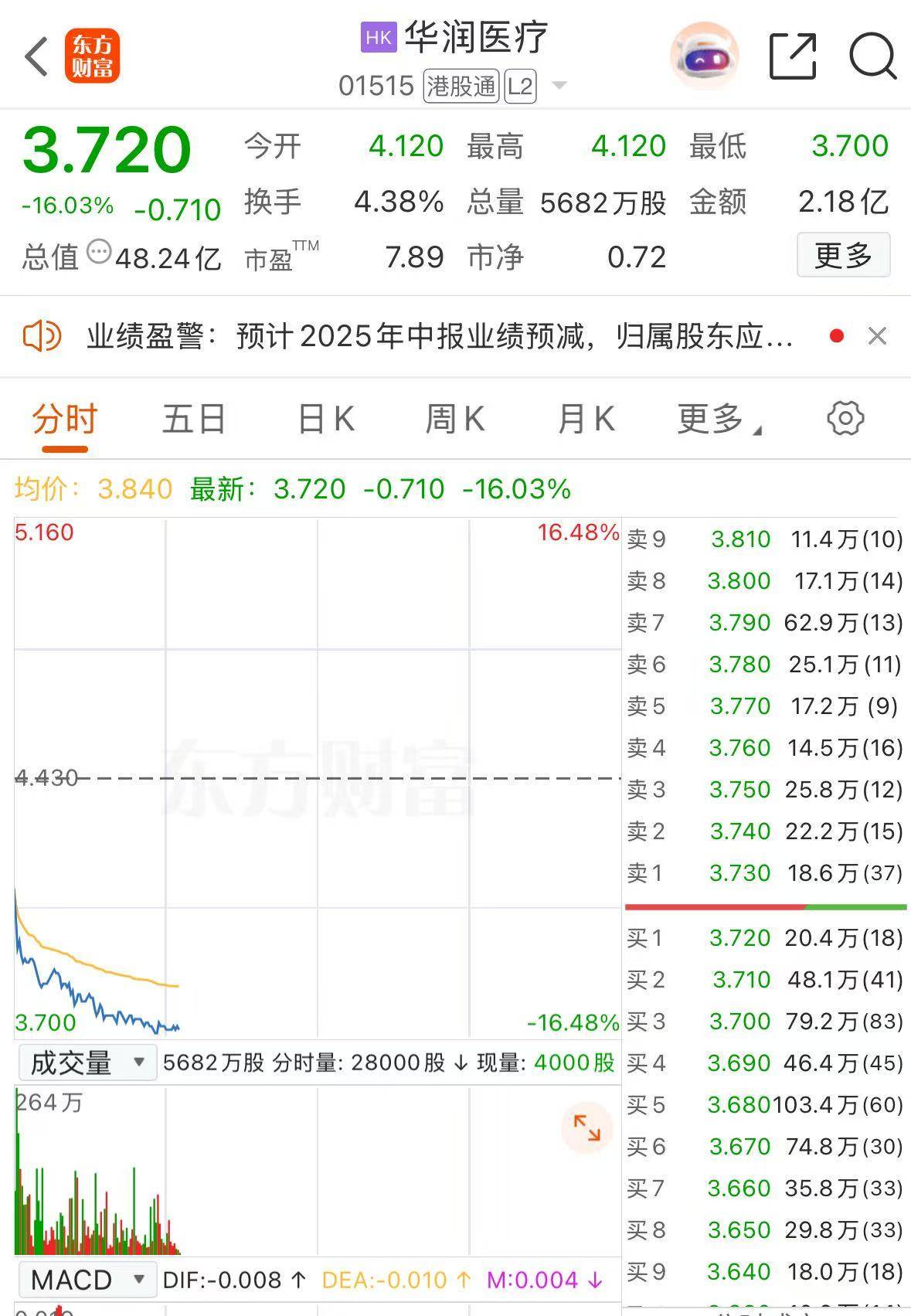Expand the volume chart with the fullscreen icon
911x1316 pixels.
(x=587, y=1128)
